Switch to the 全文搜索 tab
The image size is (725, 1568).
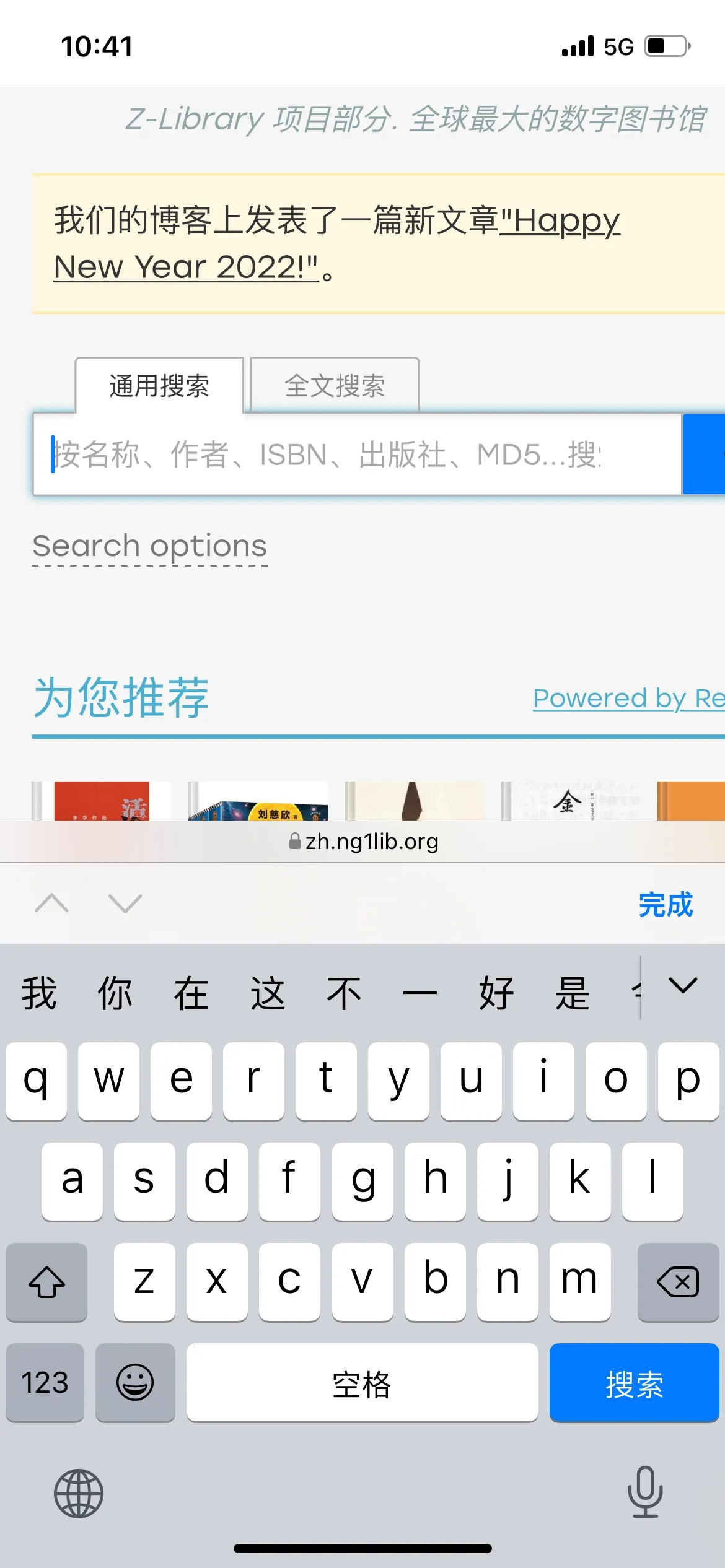click(x=335, y=386)
